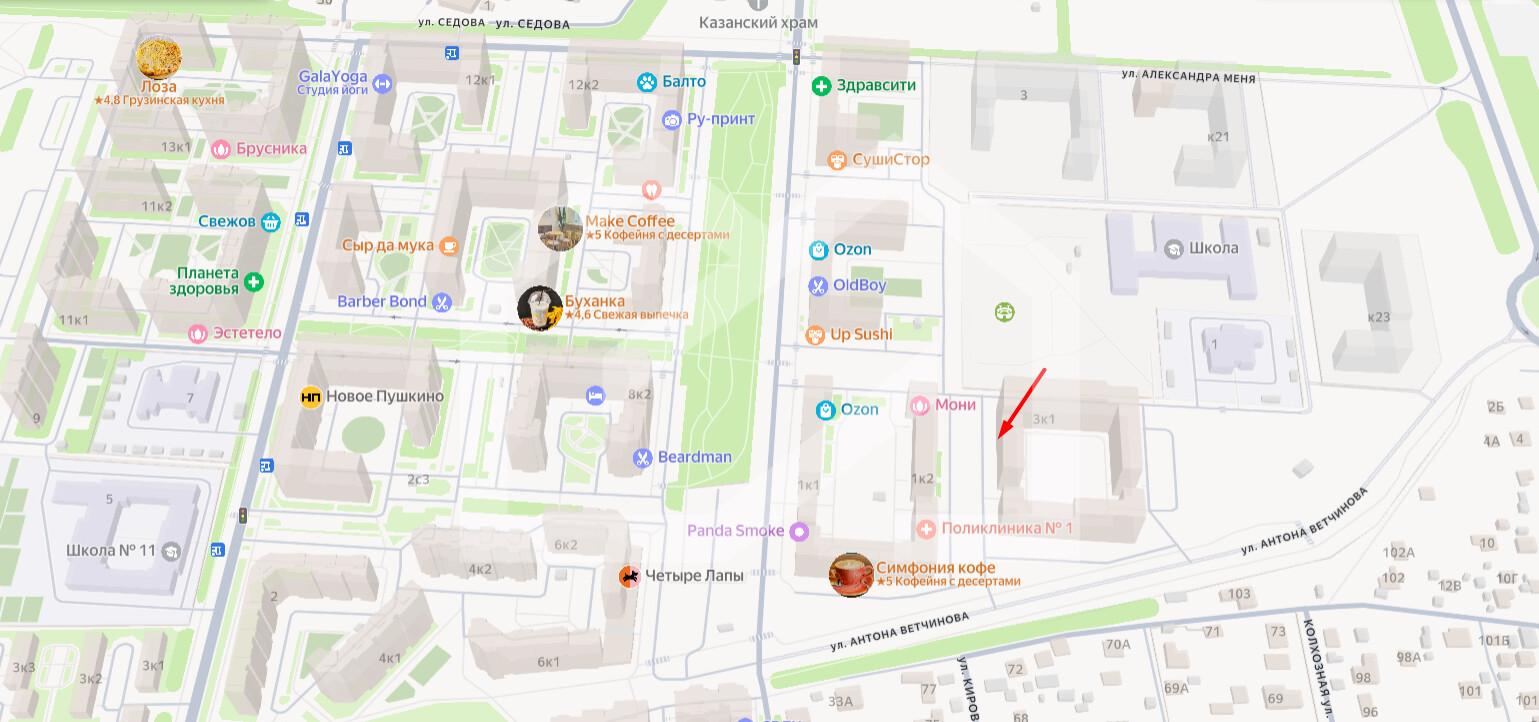Viewport: 1539px width, 722px height.
Task: Open the Barber Bond marker
Action: 441,302
